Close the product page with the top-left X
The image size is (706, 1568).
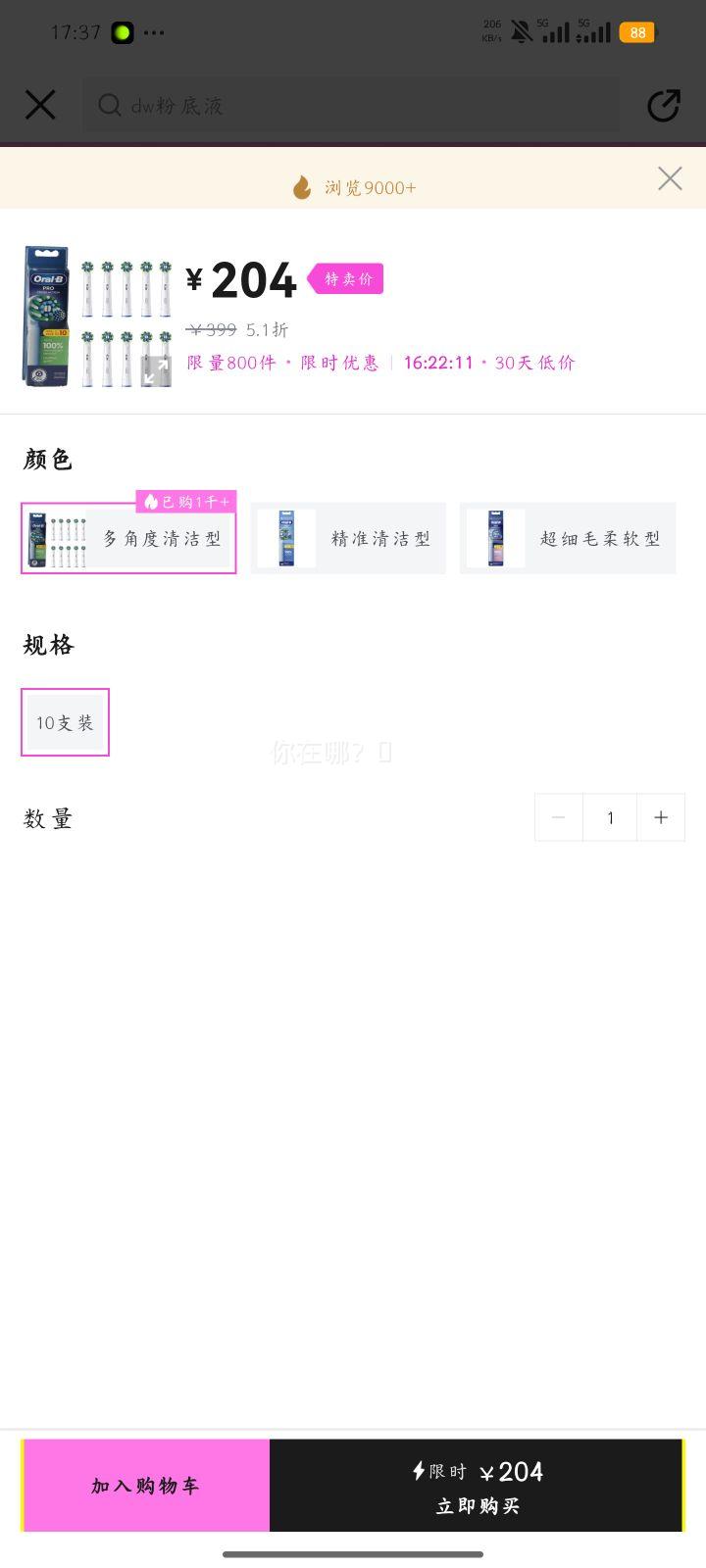(39, 104)
